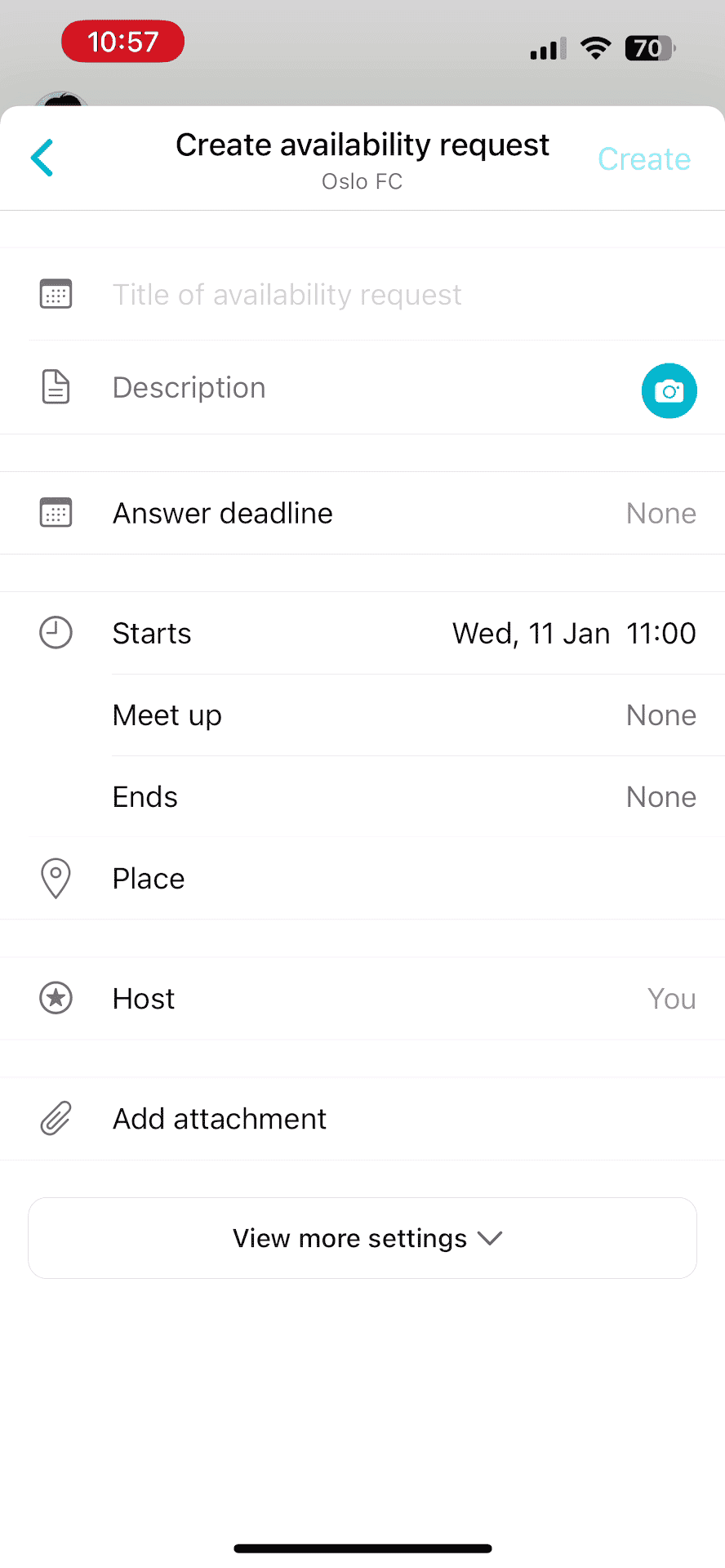Click the Place location pin icon

(x=55, y=878)
